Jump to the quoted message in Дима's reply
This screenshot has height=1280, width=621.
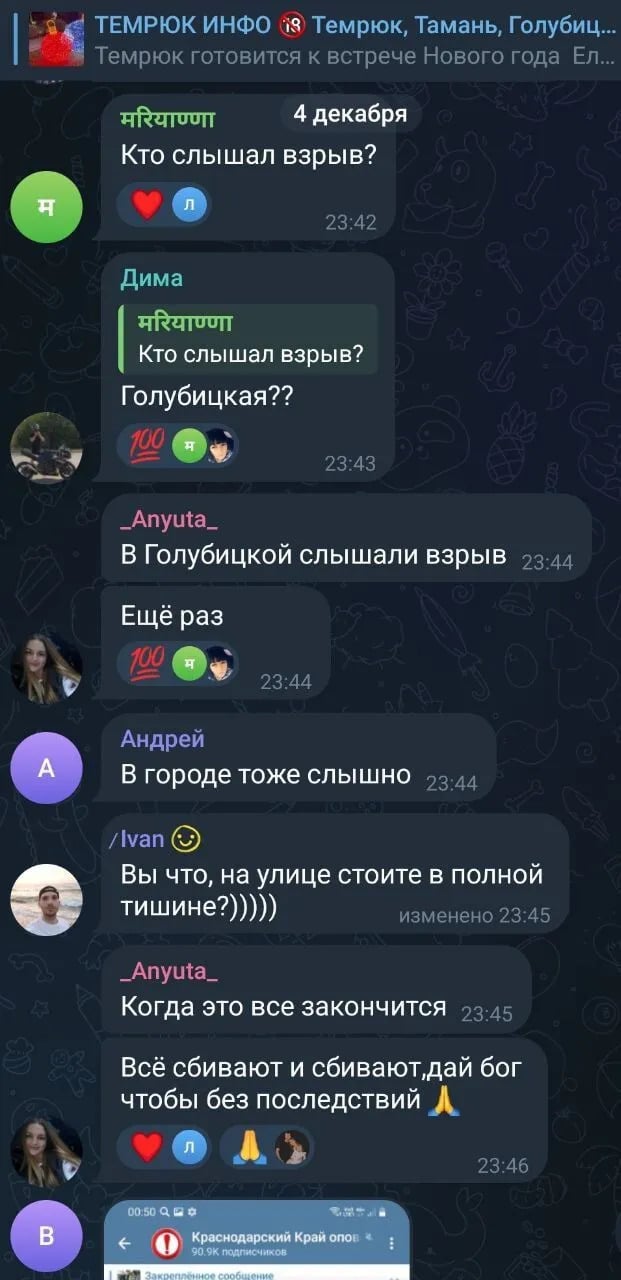click(x=248, y=339)
